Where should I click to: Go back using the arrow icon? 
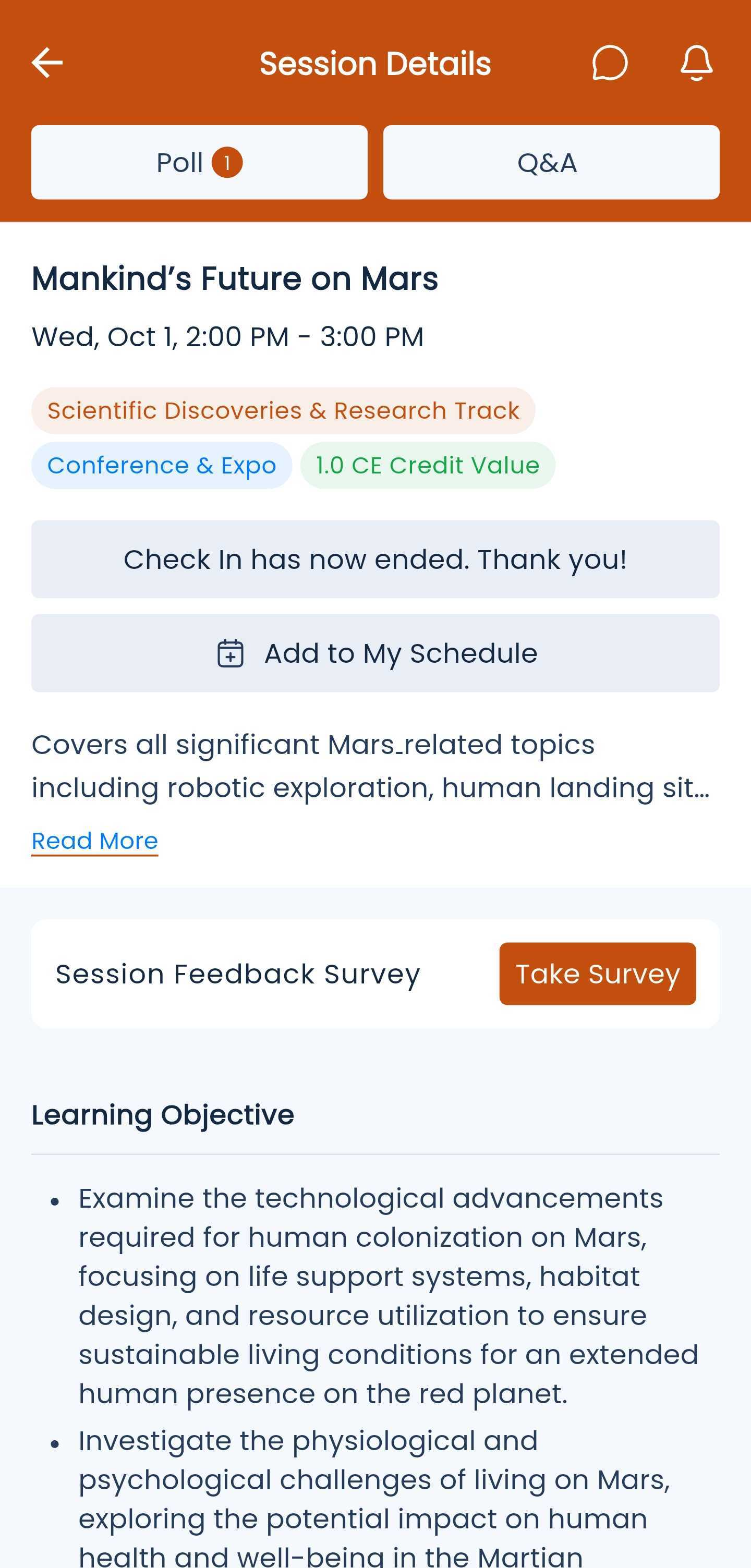coord(47,63)
